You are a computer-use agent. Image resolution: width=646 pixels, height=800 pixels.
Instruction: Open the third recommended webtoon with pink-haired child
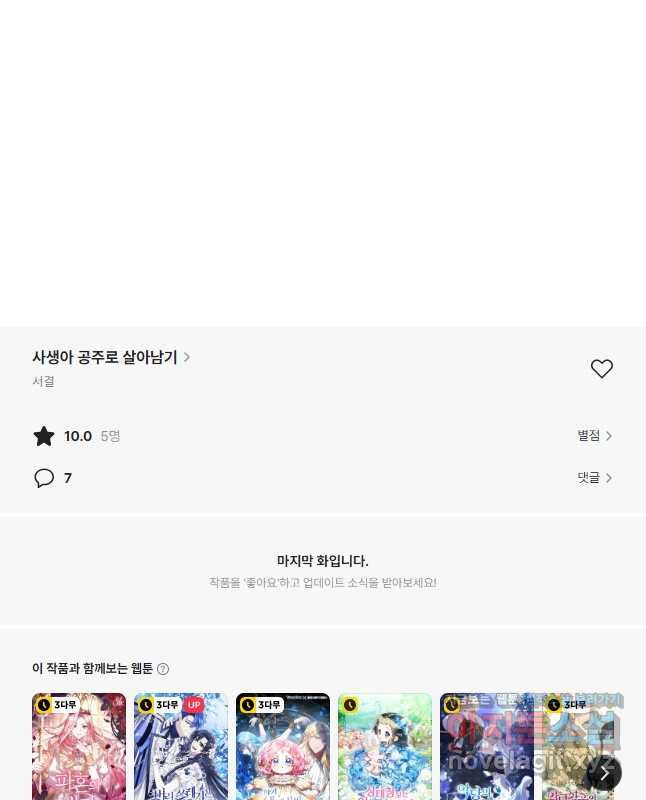pyautogui.click(x=283, y=750)
